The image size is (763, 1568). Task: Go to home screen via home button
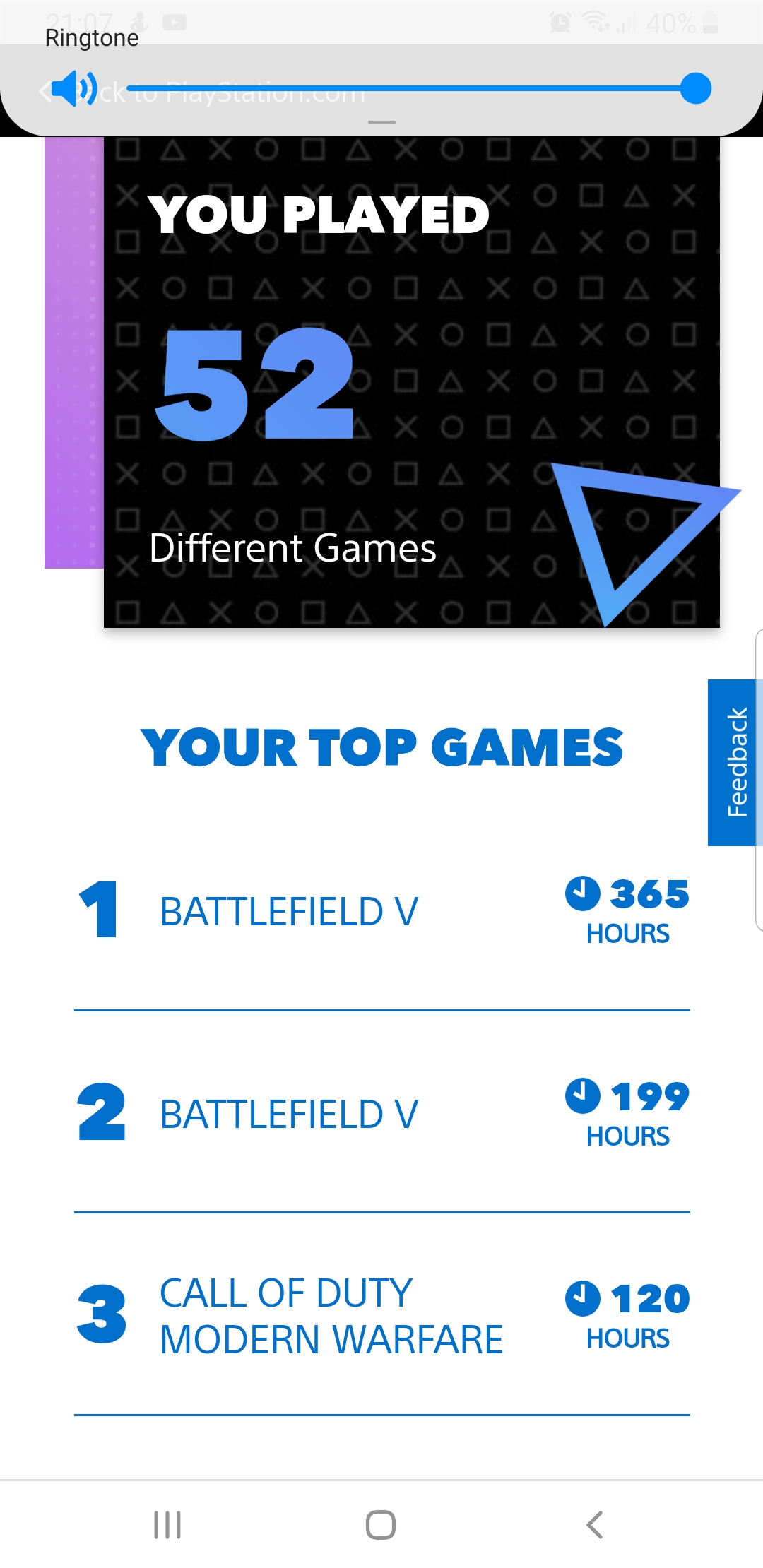pos(381,1524)
